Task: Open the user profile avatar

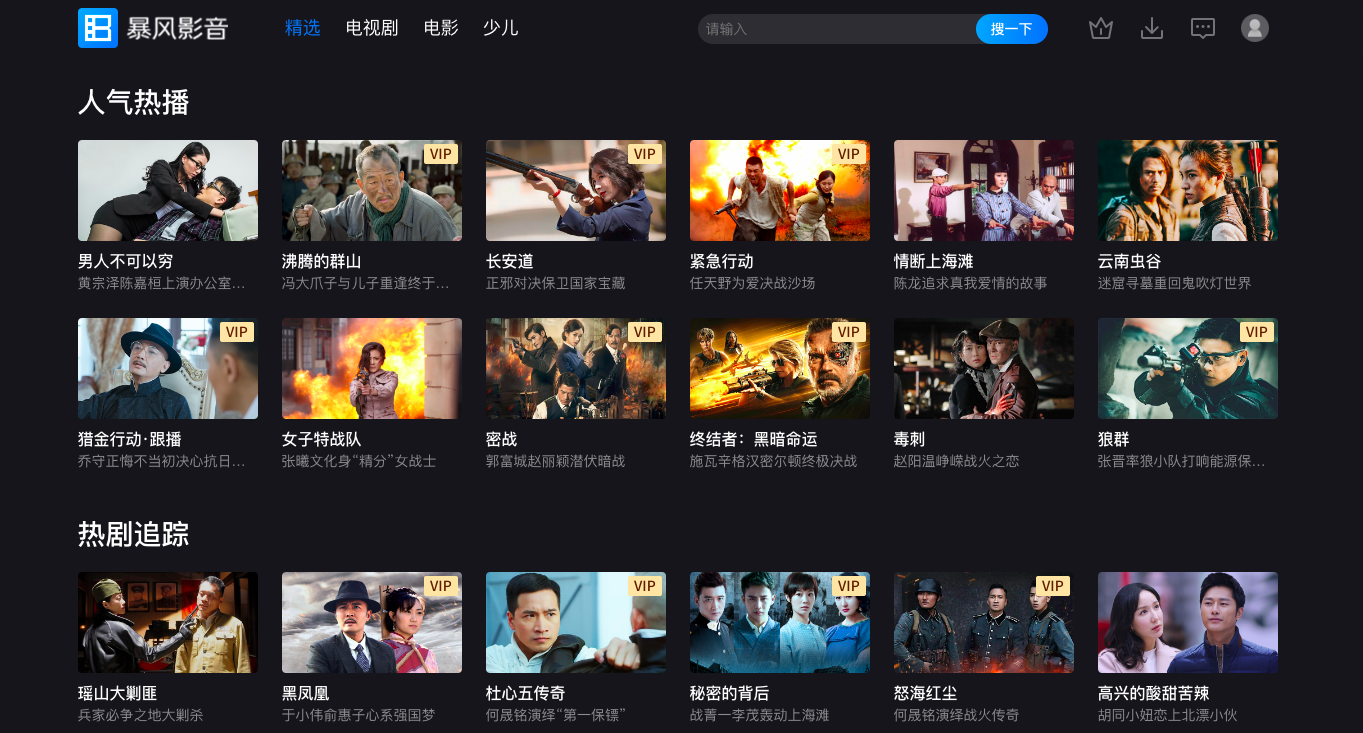Action: click(1254, 28)
